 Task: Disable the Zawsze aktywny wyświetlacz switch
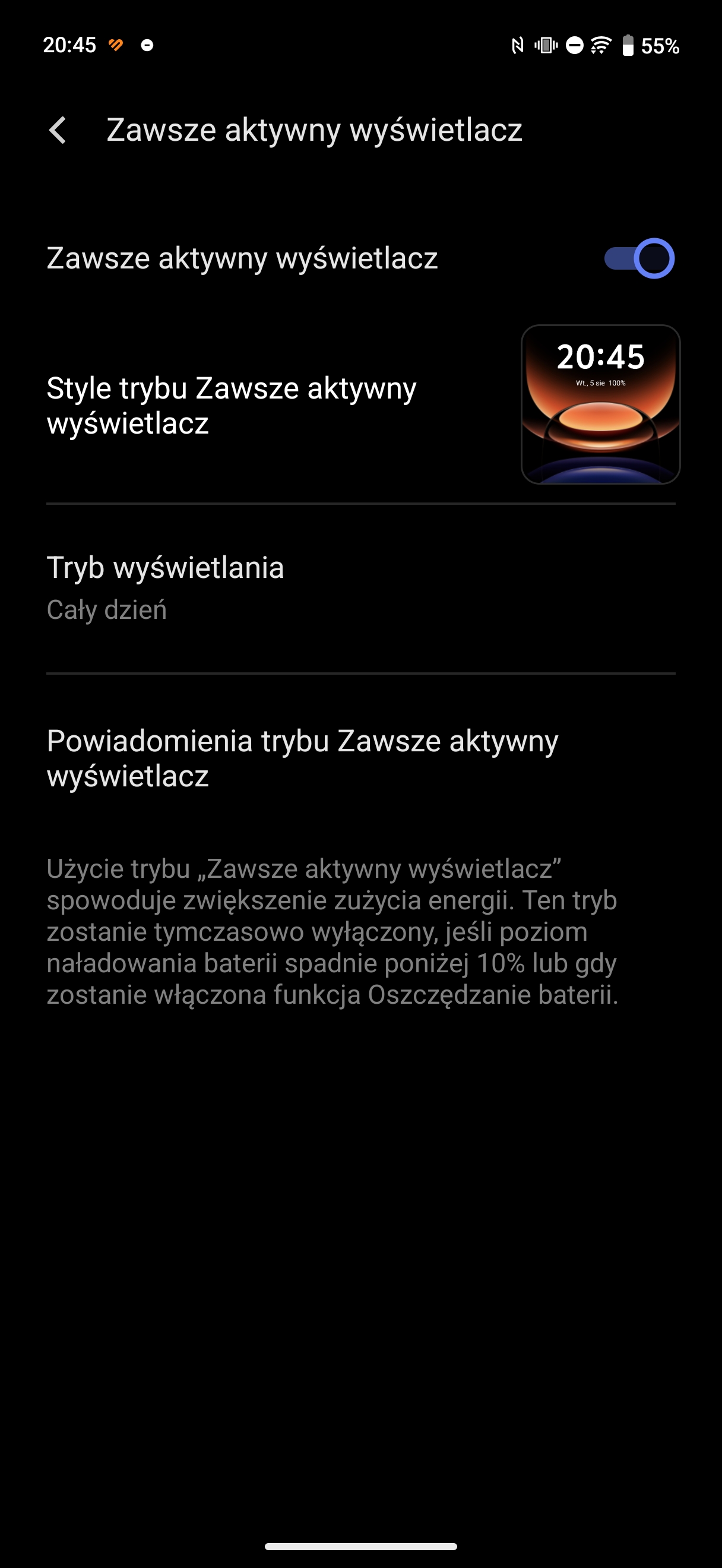coord(639,258)
